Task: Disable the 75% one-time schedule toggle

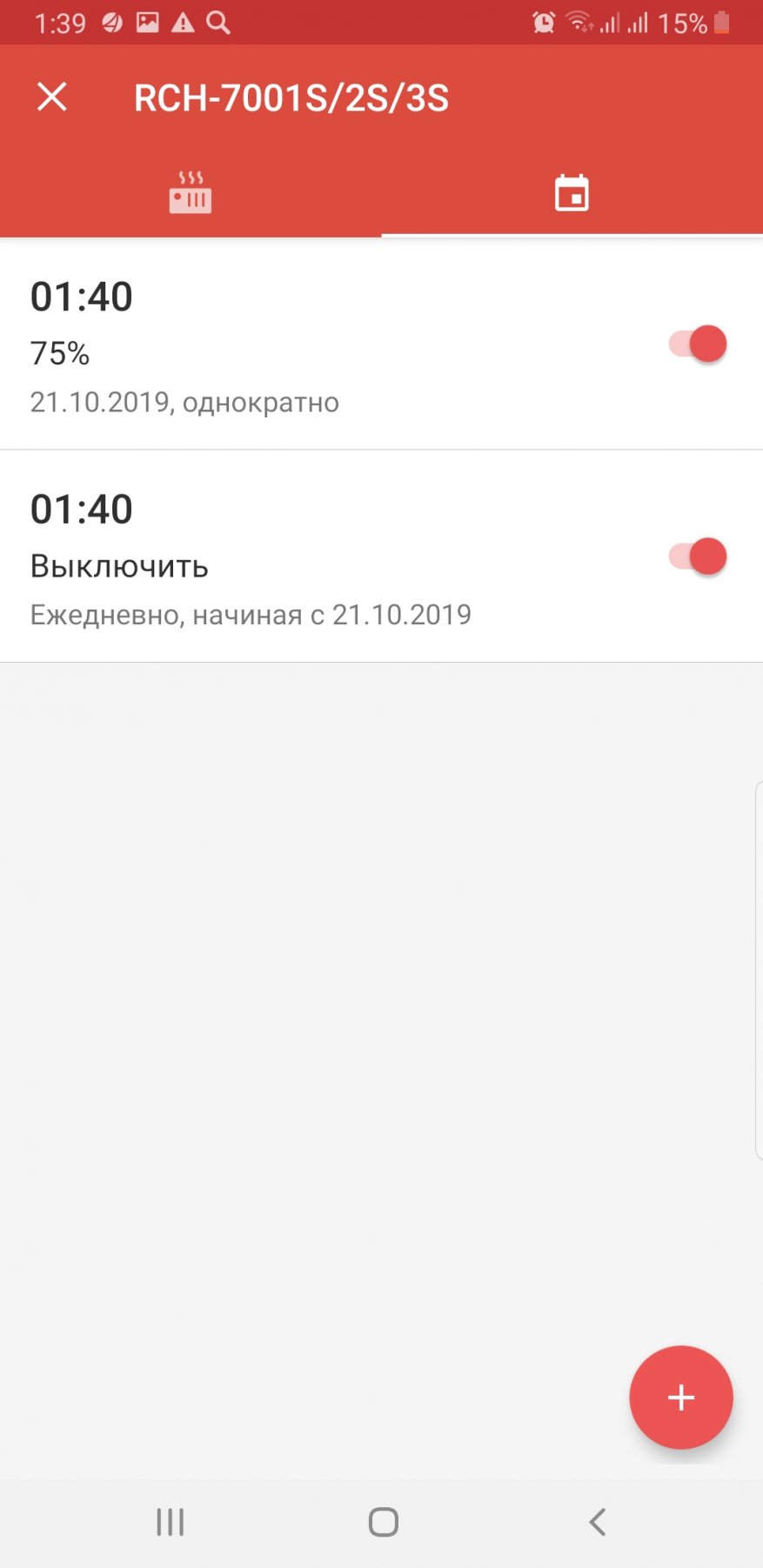Action: (698, 344)
